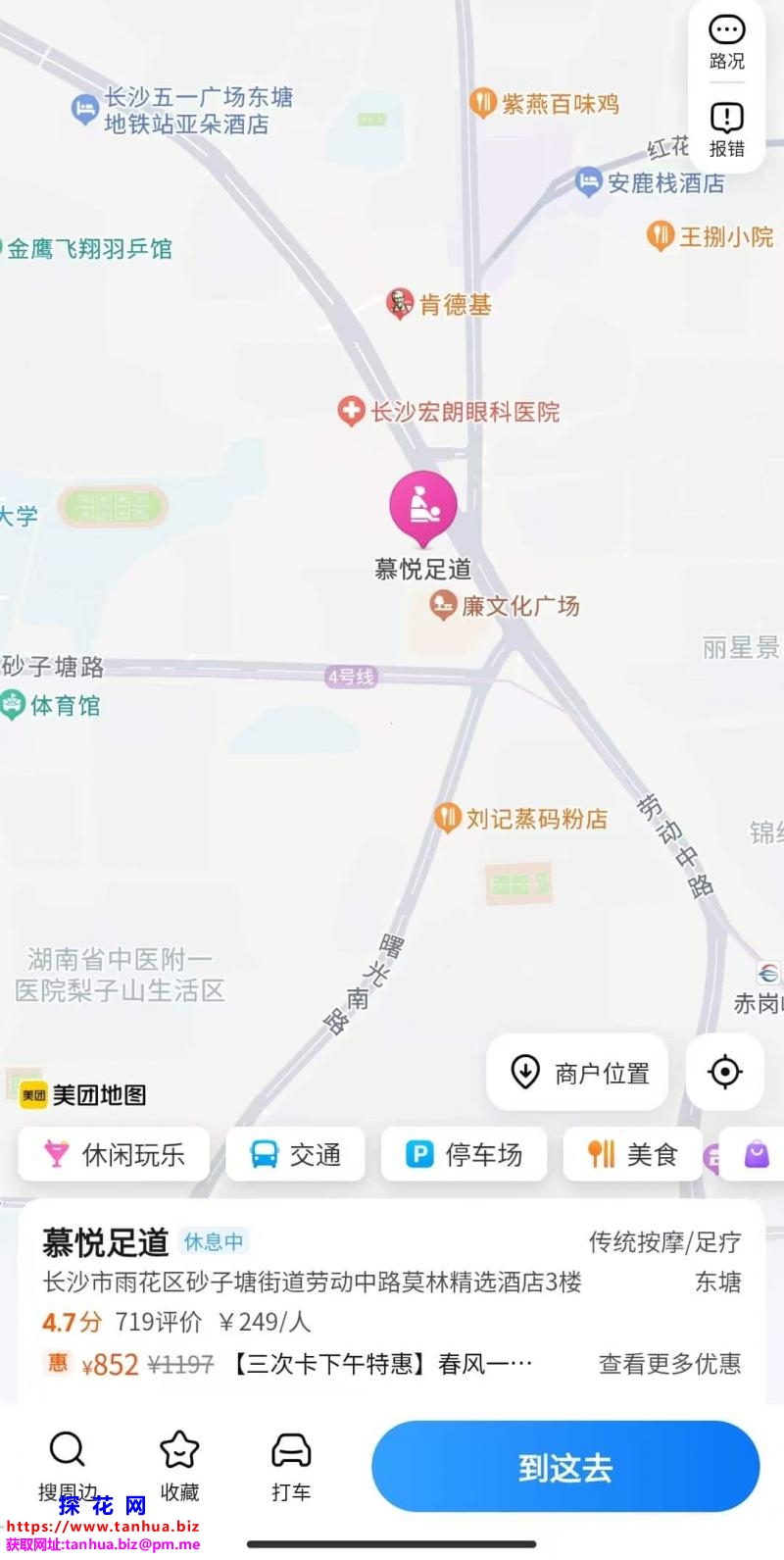
Task: View more deals via 查看更多优惠
Action: click(670, 1364)
